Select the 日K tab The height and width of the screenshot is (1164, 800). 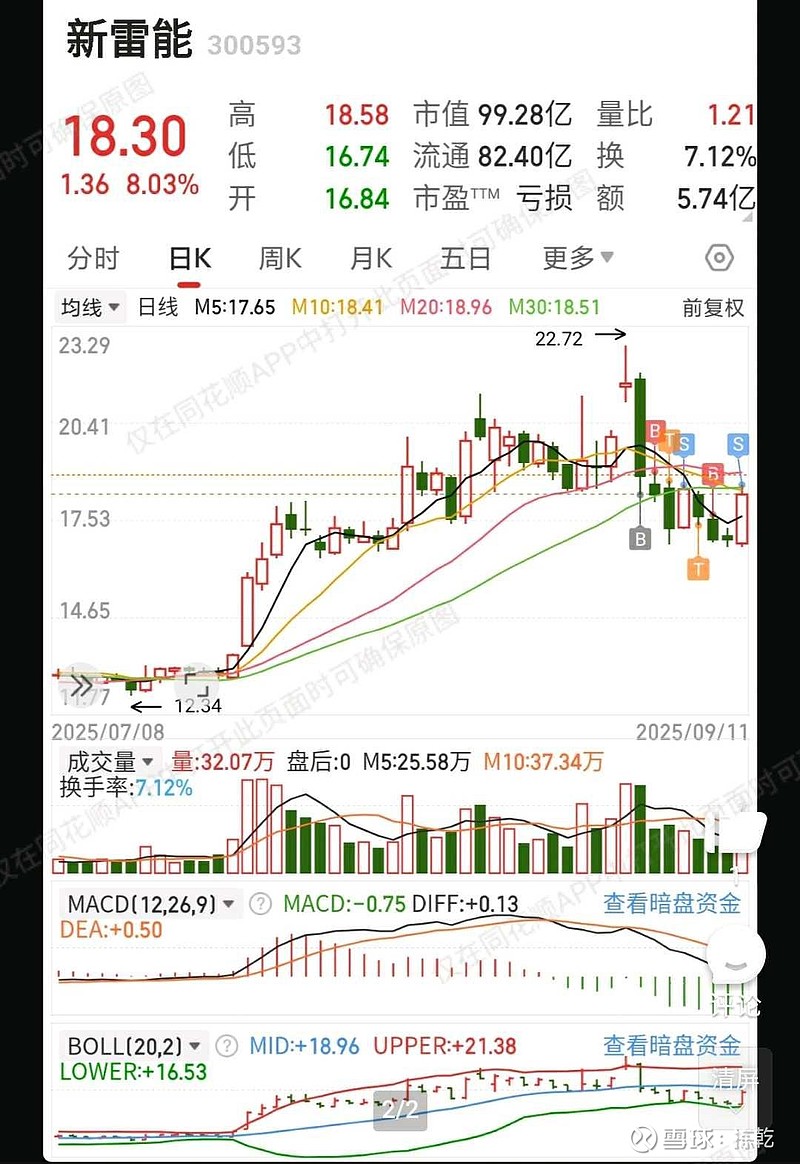pyautogui.click(x=189, y=259)
